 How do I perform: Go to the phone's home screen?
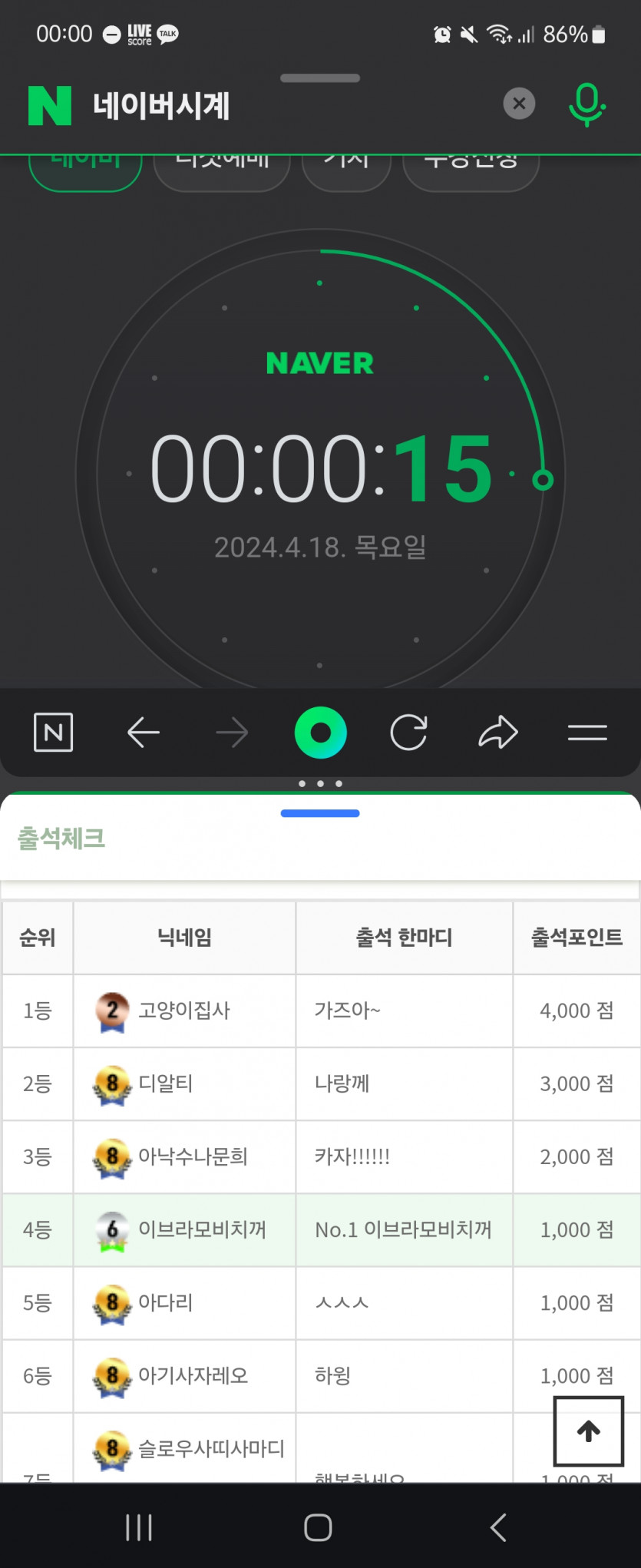[318, 1527]
